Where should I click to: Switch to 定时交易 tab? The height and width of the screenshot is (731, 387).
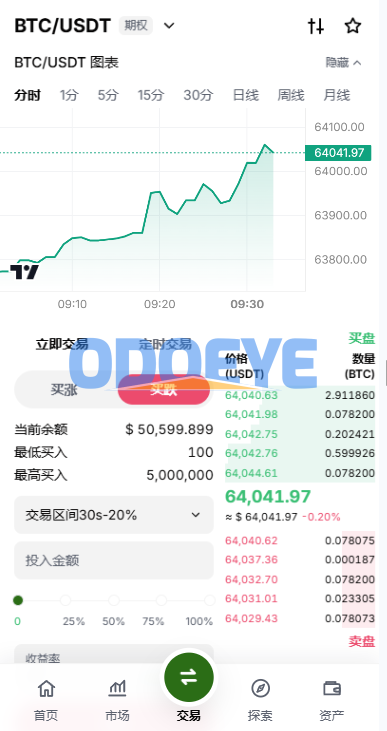click(x=165, y=345)
